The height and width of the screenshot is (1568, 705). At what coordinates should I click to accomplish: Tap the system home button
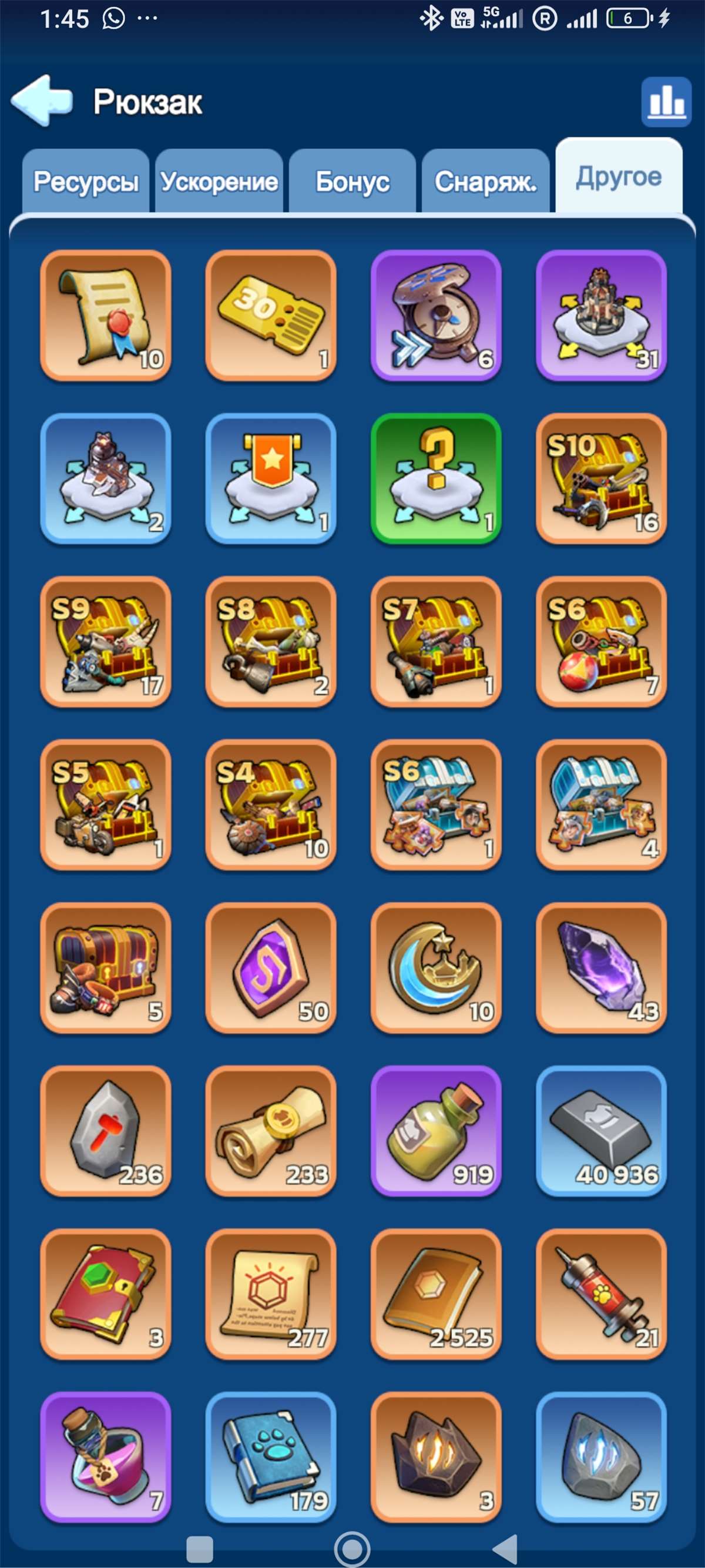pyautogui.click(x=352, y=1549)
